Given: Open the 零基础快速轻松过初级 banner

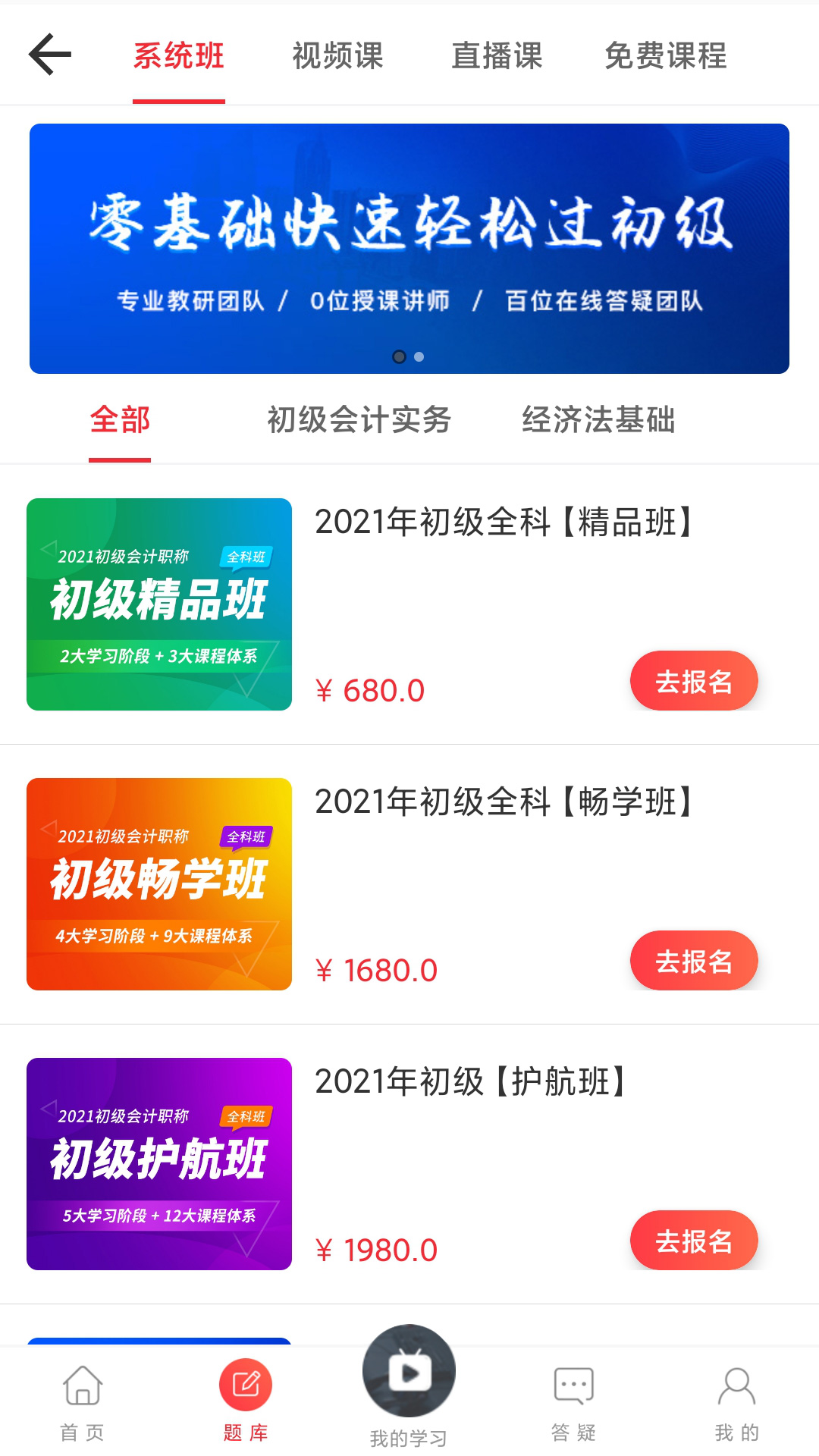Looking at the screenshot, I should [x=409, y=248].
